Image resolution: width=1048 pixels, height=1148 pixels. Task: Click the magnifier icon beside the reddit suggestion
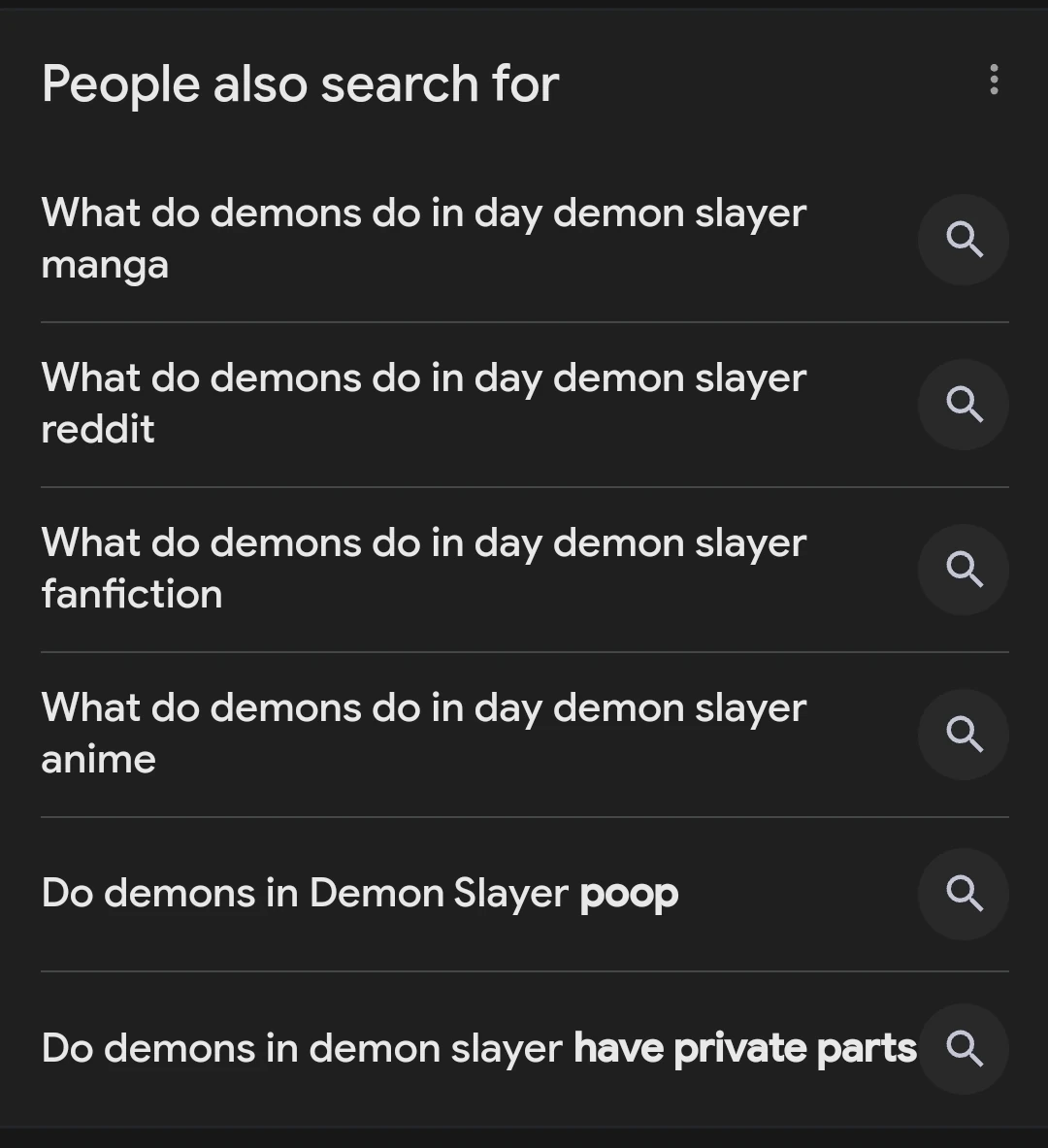(x=963, y=405)
